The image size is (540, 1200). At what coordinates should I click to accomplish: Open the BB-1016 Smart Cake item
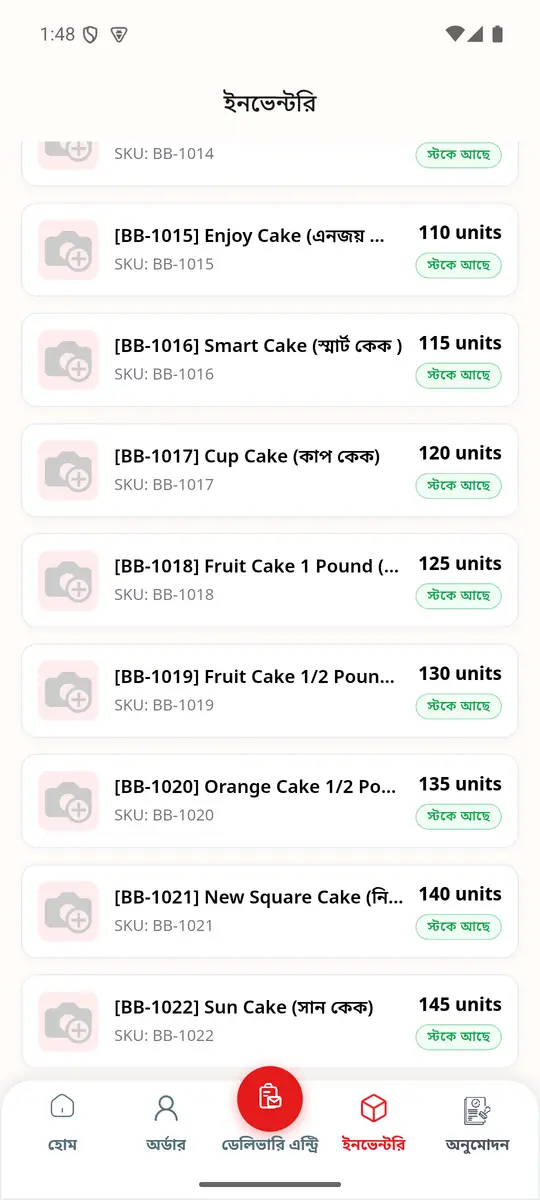point(270,360)
